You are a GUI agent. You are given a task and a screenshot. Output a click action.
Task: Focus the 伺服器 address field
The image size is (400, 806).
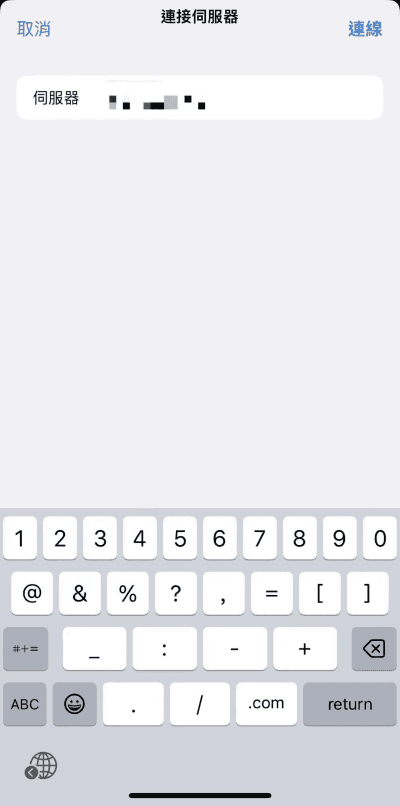click(x=200, y=98)
